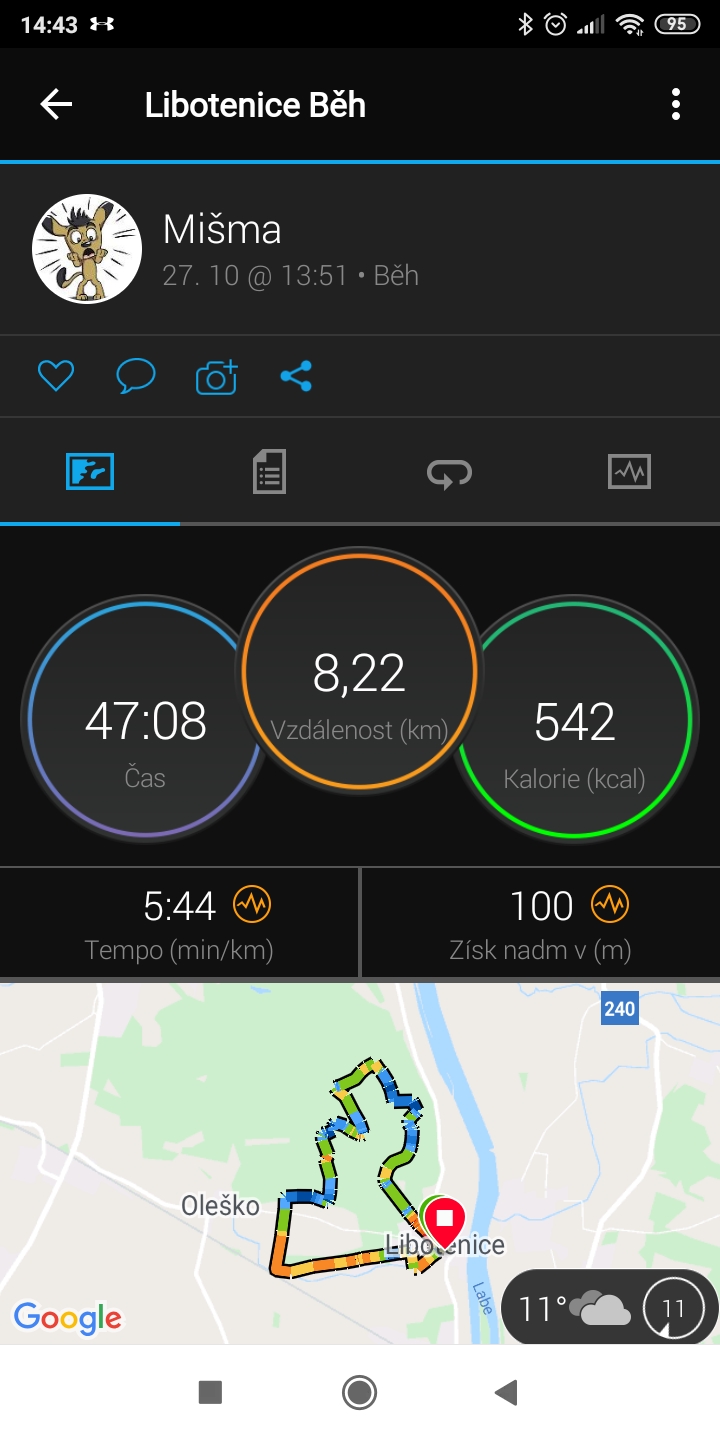Share this activity
720x1440 pixels.
click(x=296, y=376)
